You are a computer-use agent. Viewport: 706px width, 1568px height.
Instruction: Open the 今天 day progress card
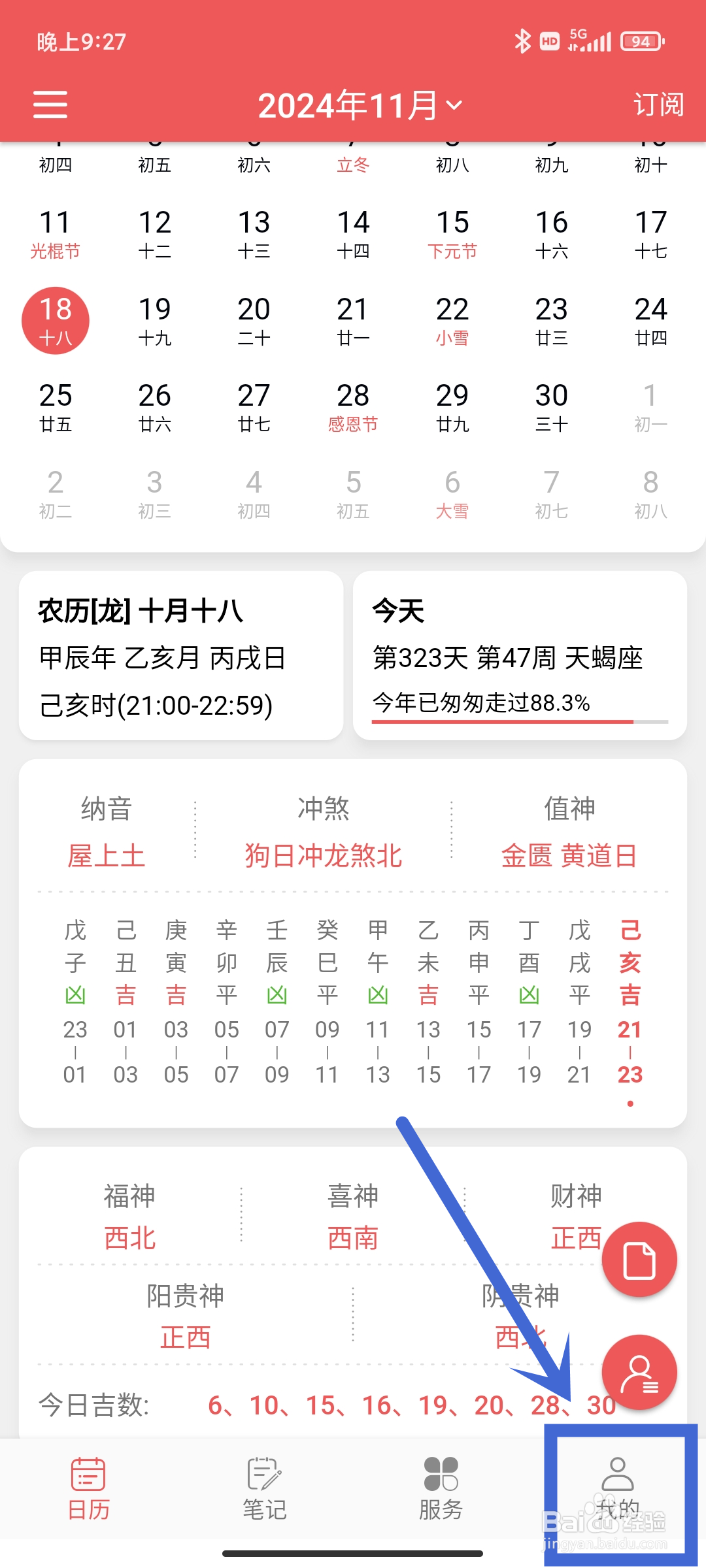click(x=520, y=655)
